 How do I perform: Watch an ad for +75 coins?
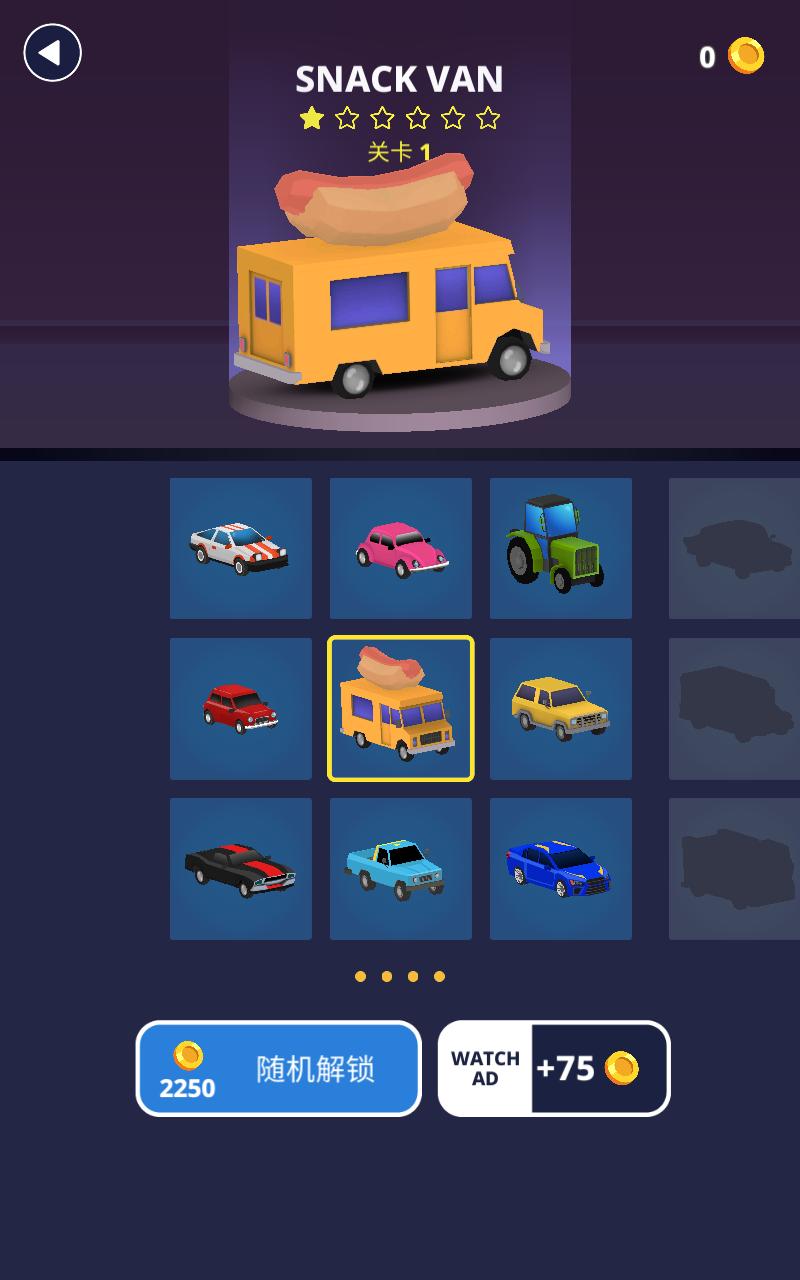[x=554, y=1068]
